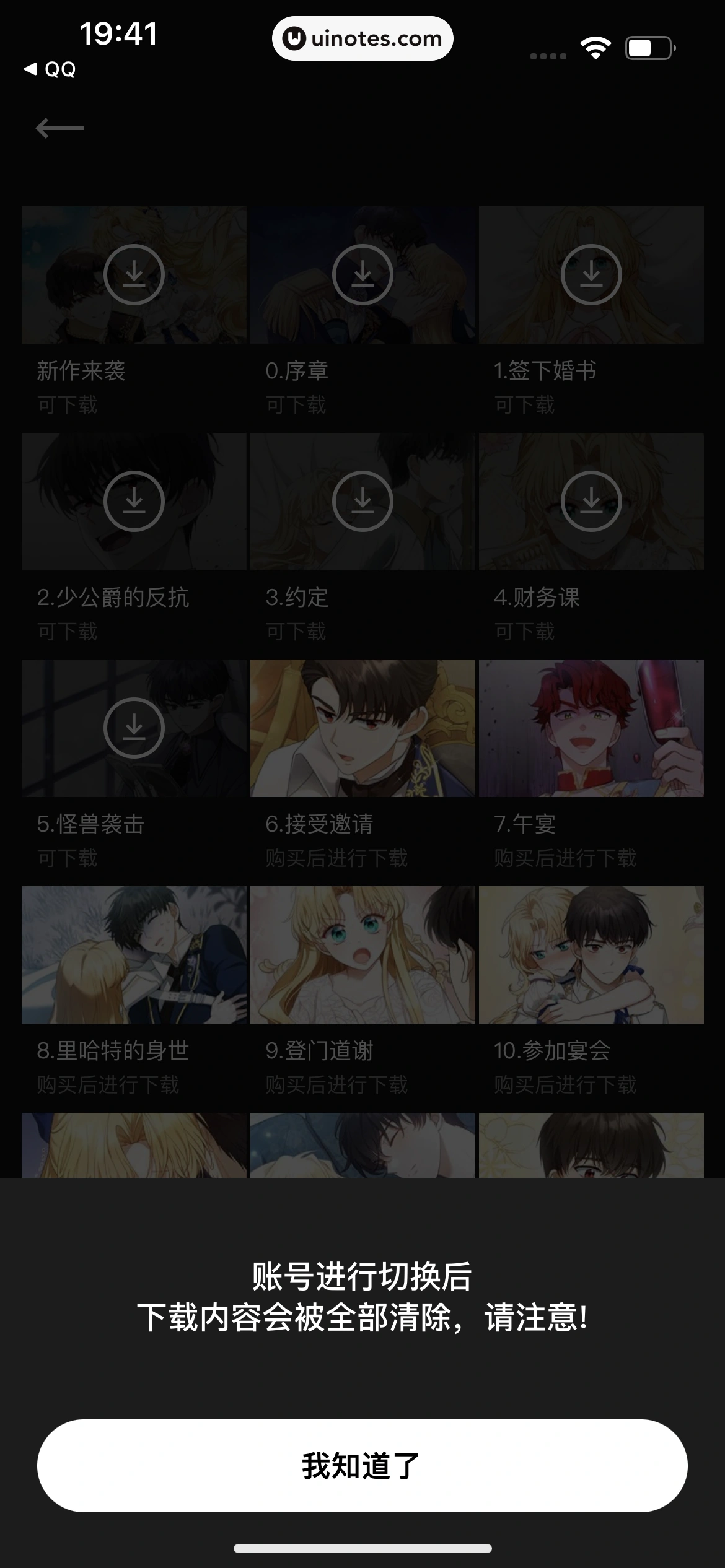Viewport: 725px width, 1568px height.
Task: Download episode 5.怪兽袭击
Action: coord(134,728)
